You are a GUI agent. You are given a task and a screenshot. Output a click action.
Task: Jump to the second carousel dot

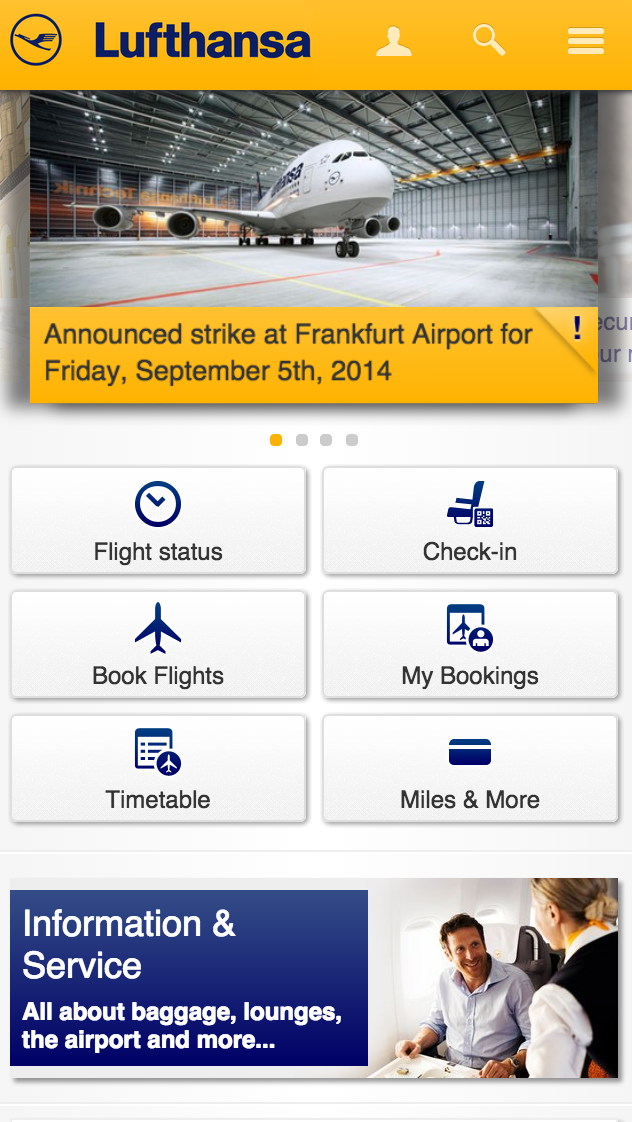tap(302, 440)
